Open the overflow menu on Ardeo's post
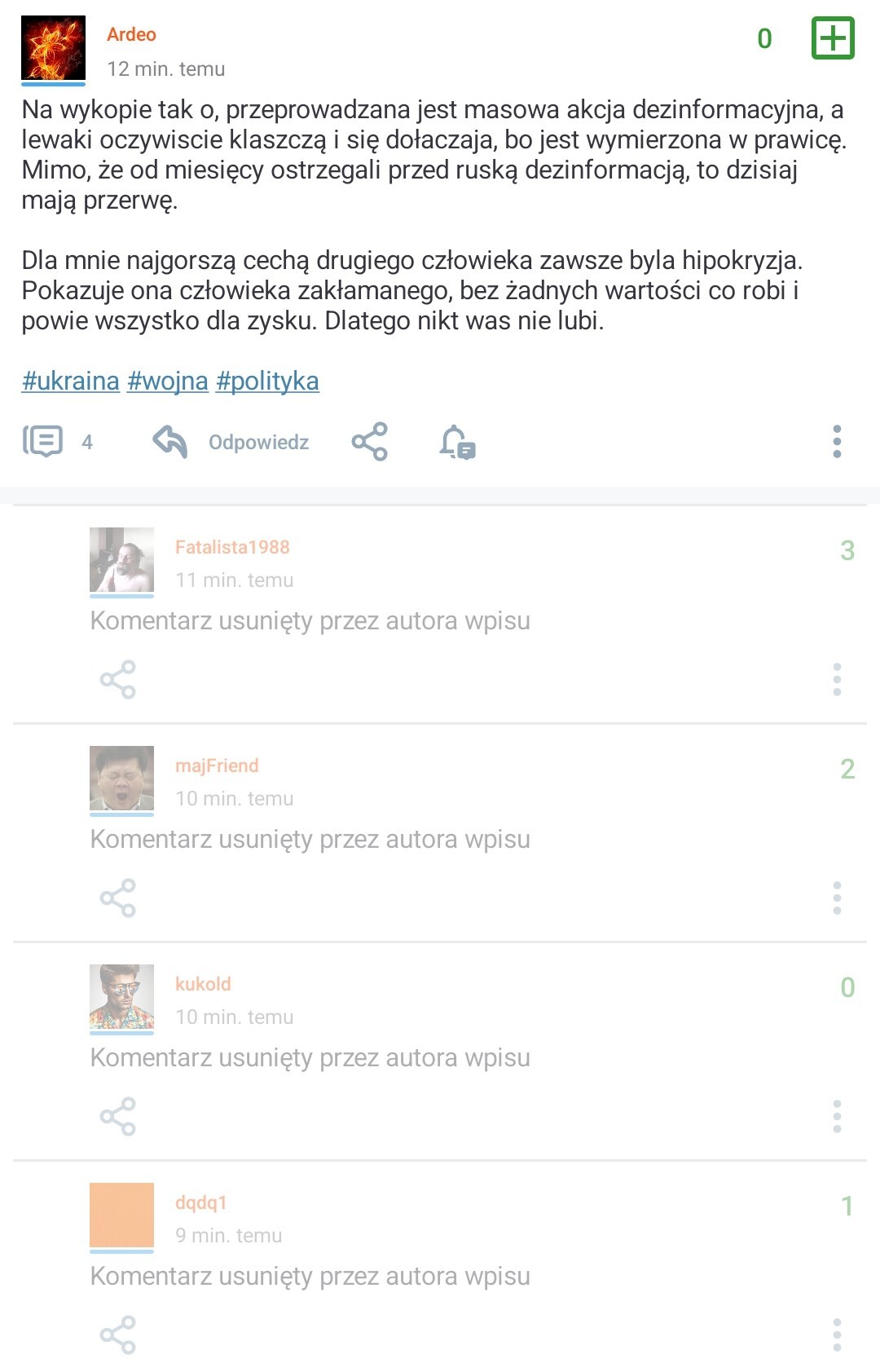Screen dimensions: 880x1372 837,442
